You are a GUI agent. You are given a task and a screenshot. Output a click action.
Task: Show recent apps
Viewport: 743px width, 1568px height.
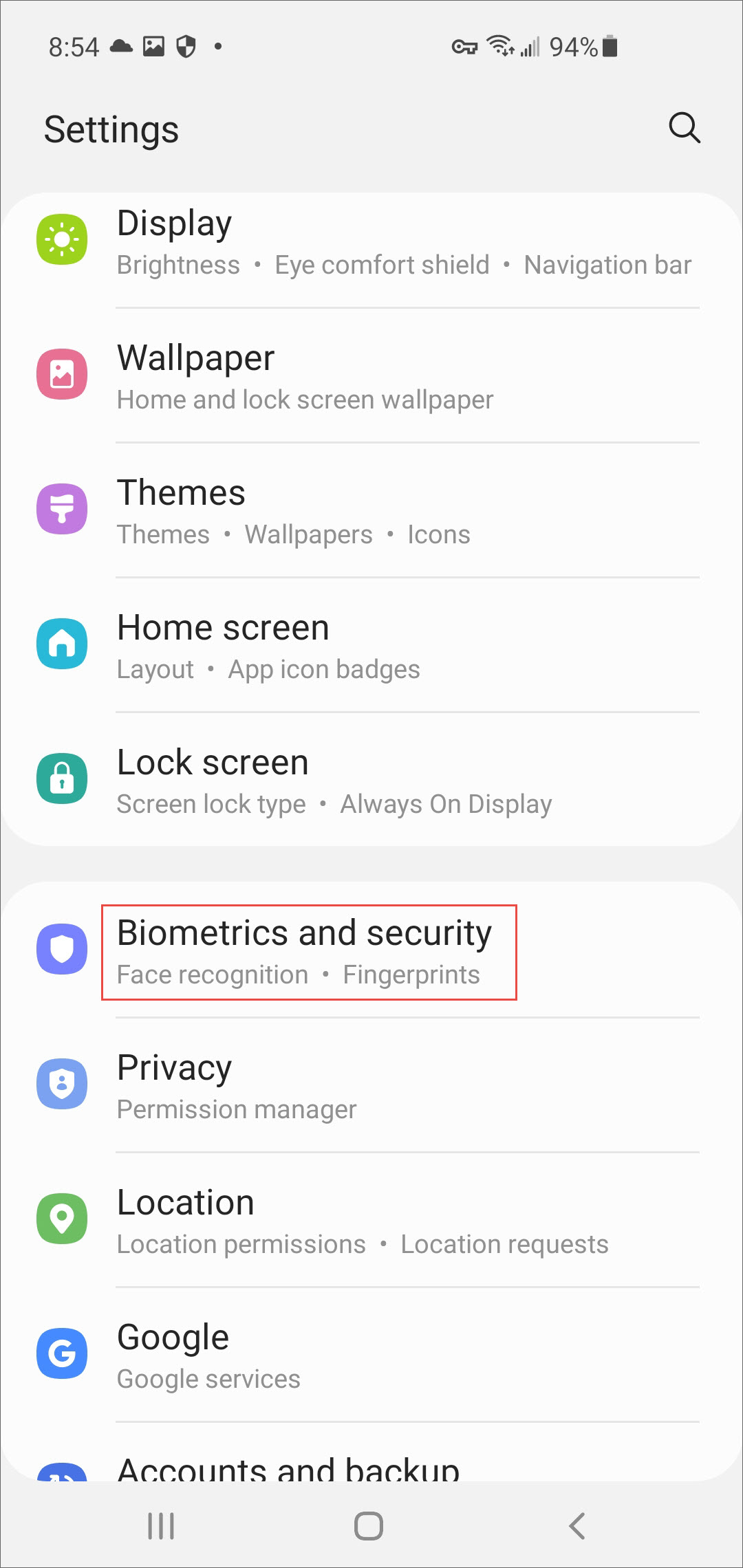[161, 1526]
